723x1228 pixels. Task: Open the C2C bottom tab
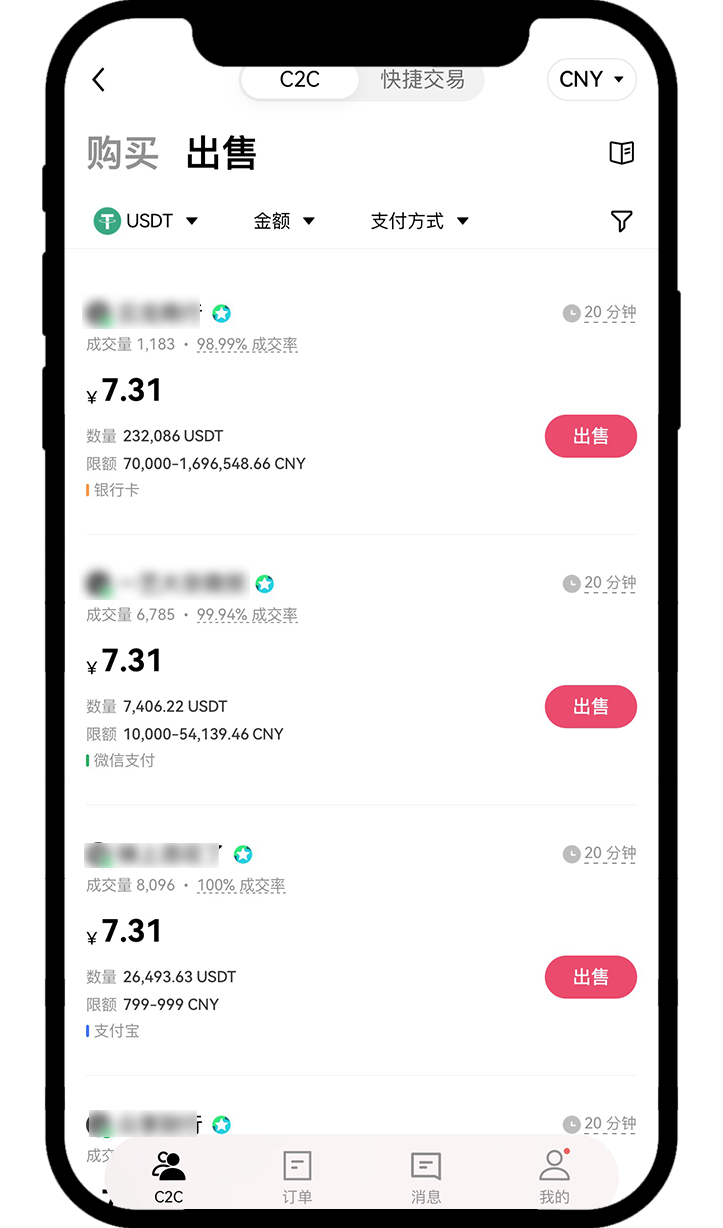click(x=168, y=1177)
